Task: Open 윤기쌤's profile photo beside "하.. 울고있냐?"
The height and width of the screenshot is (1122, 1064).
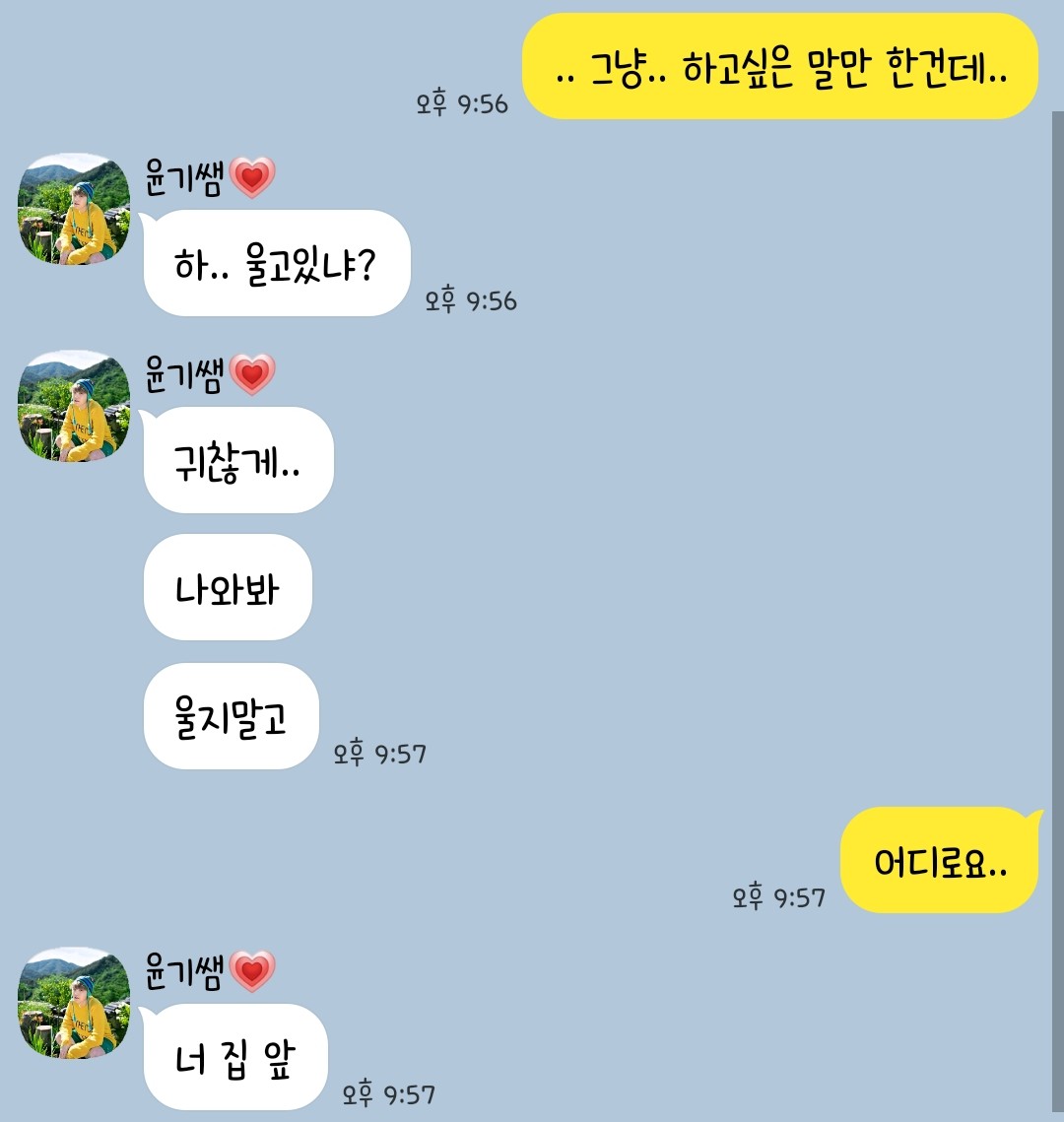Action: point(74,209)
